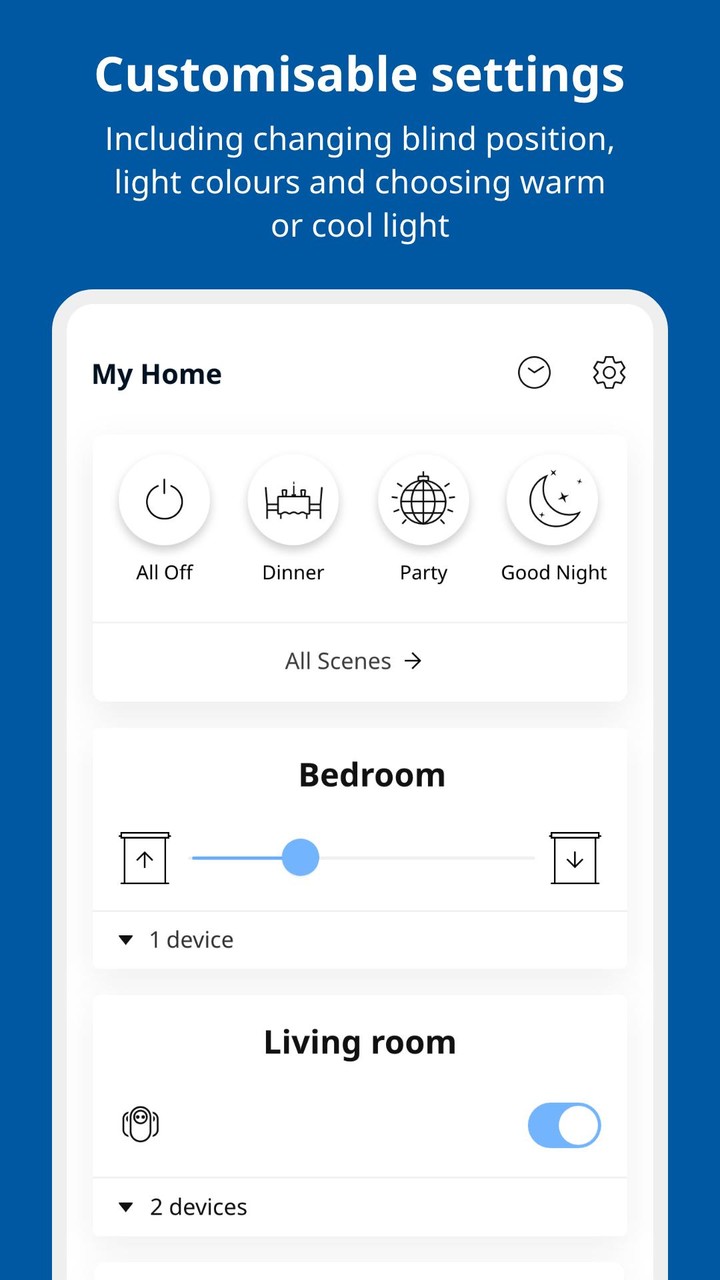Open the Living room card
Image resolution: width=720 pixels, height=1280 pixels.
point(360,1041)
